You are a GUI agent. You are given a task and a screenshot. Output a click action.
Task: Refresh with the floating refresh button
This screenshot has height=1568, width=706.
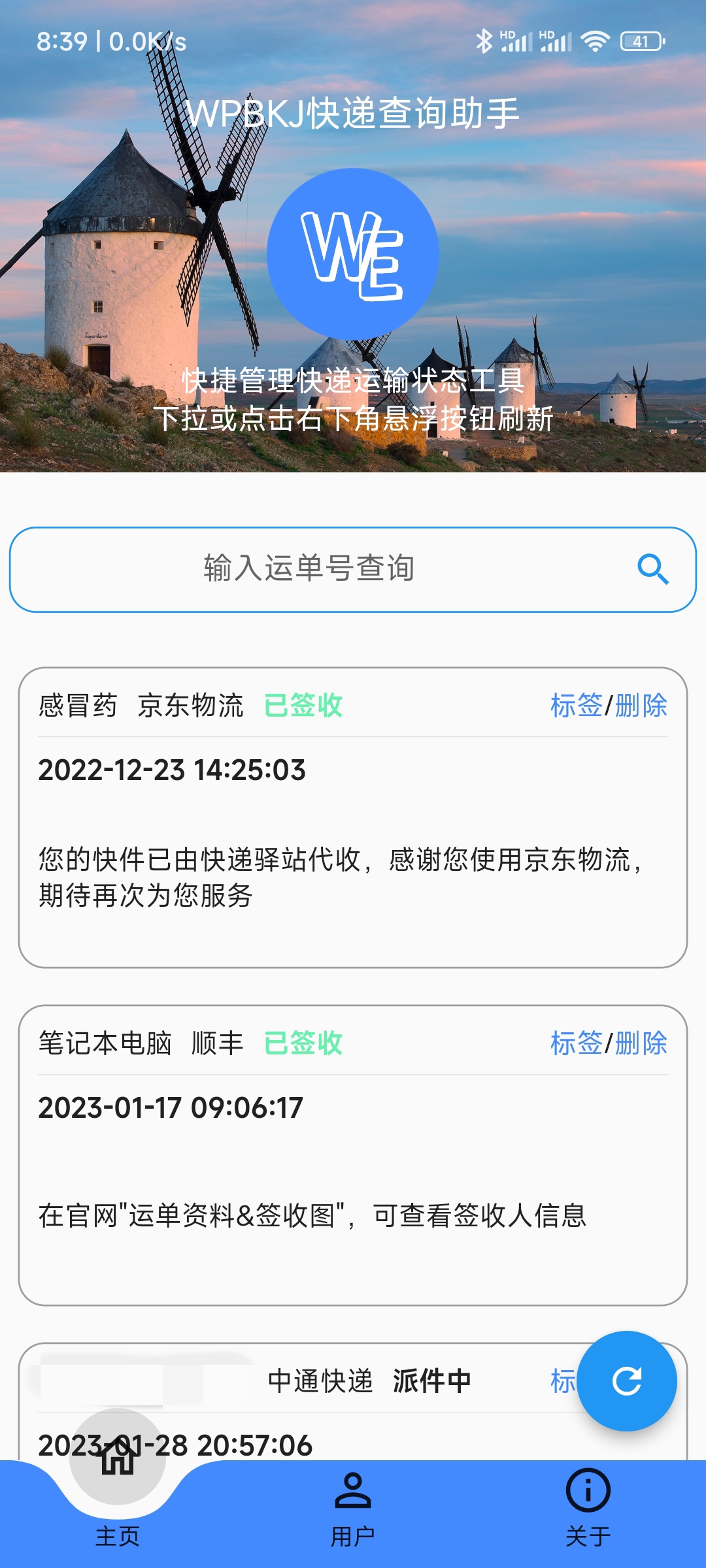[x=626, y=1381]
